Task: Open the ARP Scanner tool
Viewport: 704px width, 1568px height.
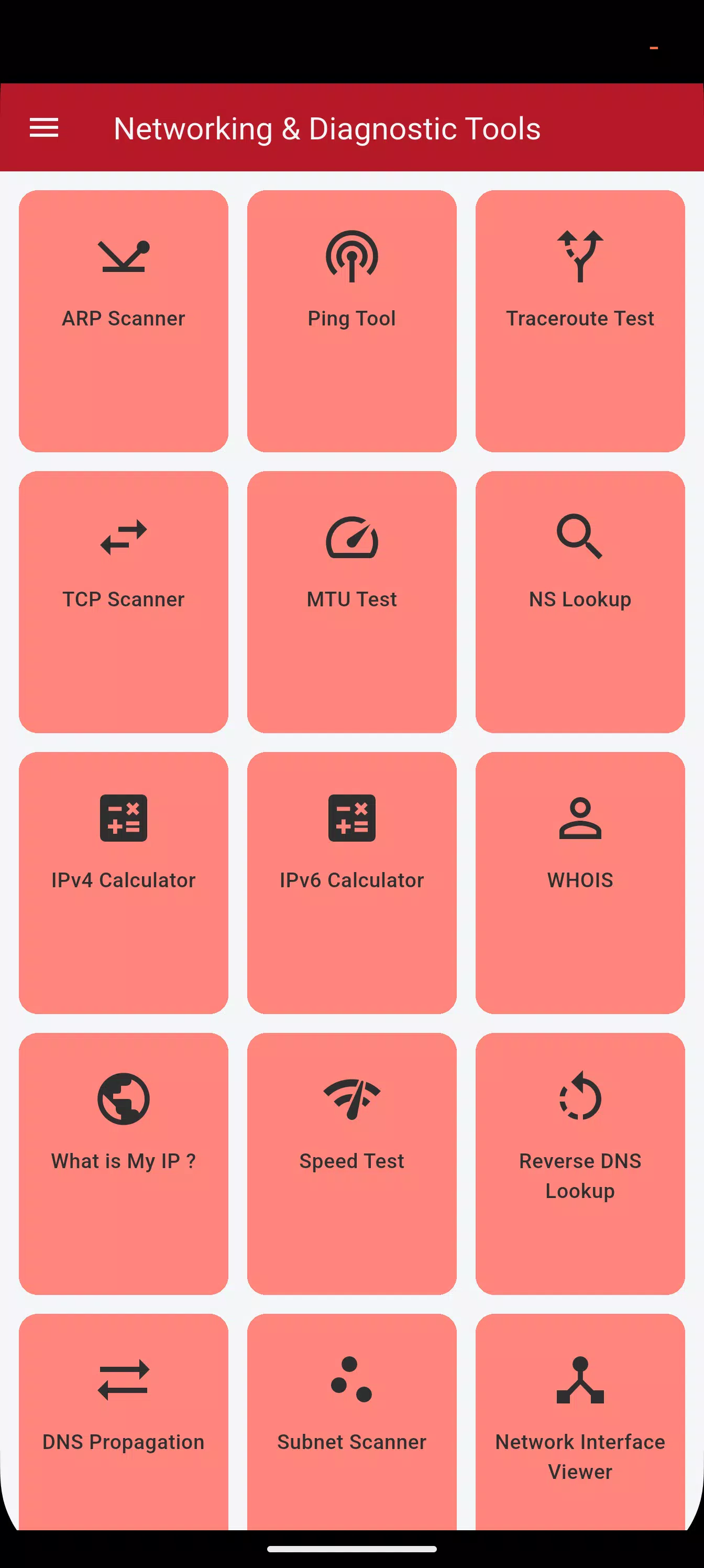Action: [x=124, y=321]
